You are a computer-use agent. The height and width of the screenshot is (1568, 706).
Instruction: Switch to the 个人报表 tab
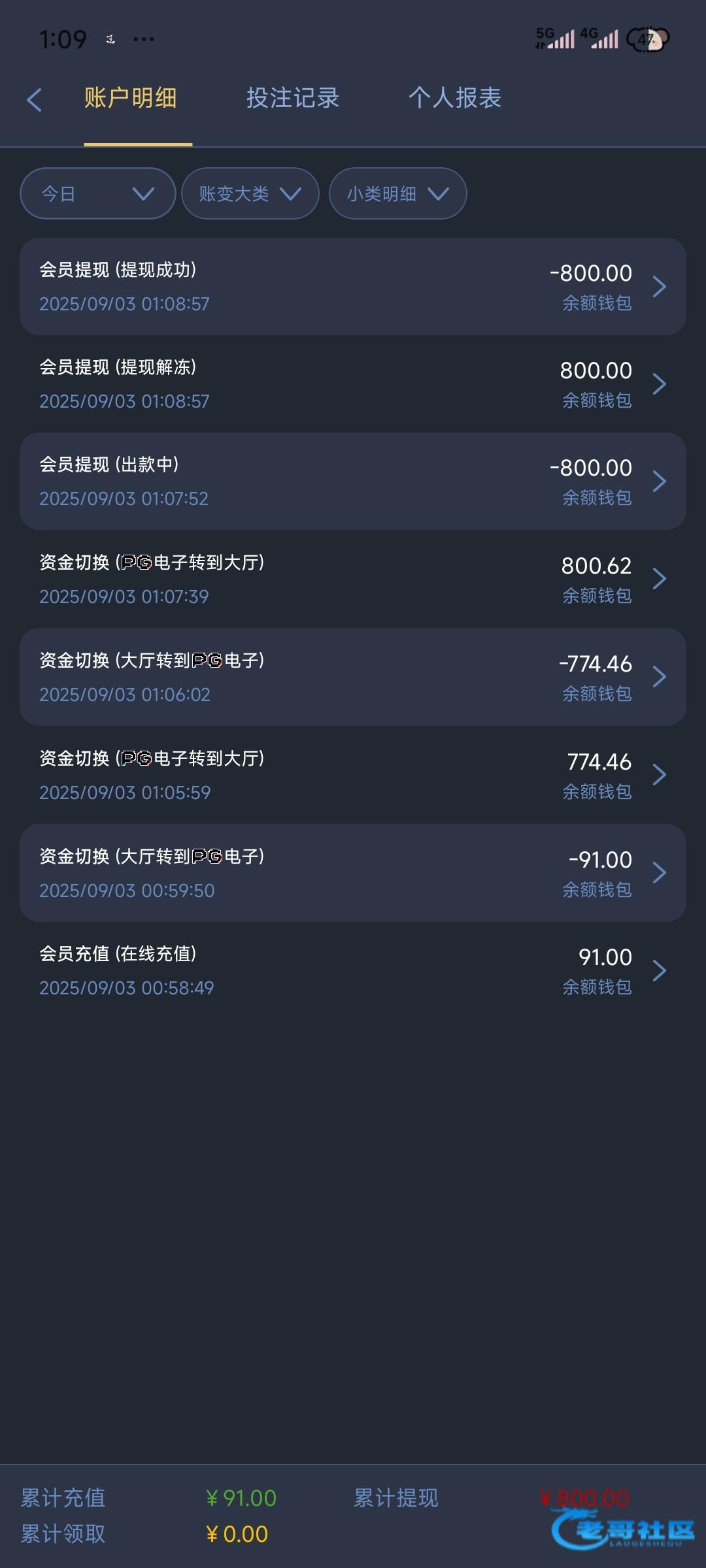click(x=455, y=98)
